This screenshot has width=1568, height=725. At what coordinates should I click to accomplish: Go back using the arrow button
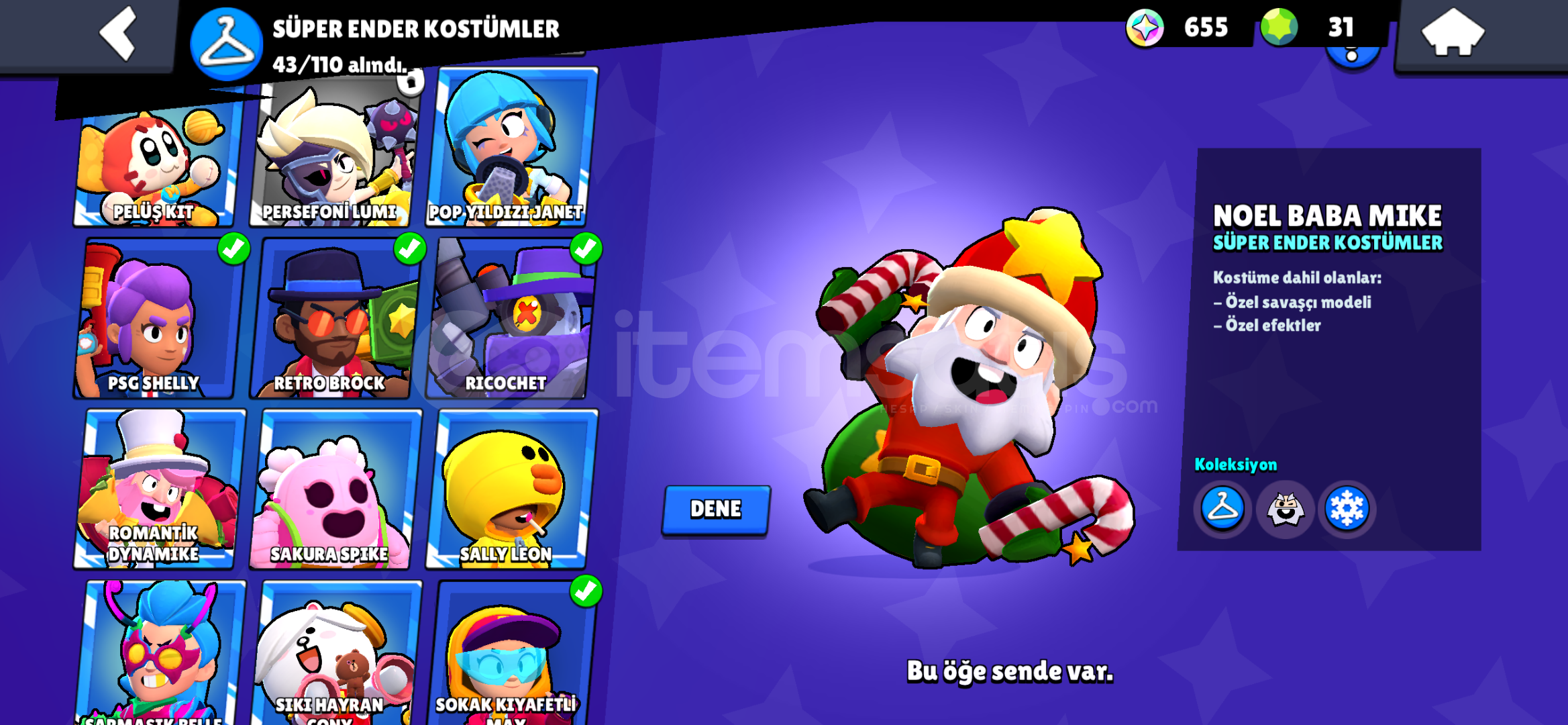click(118, 34)
